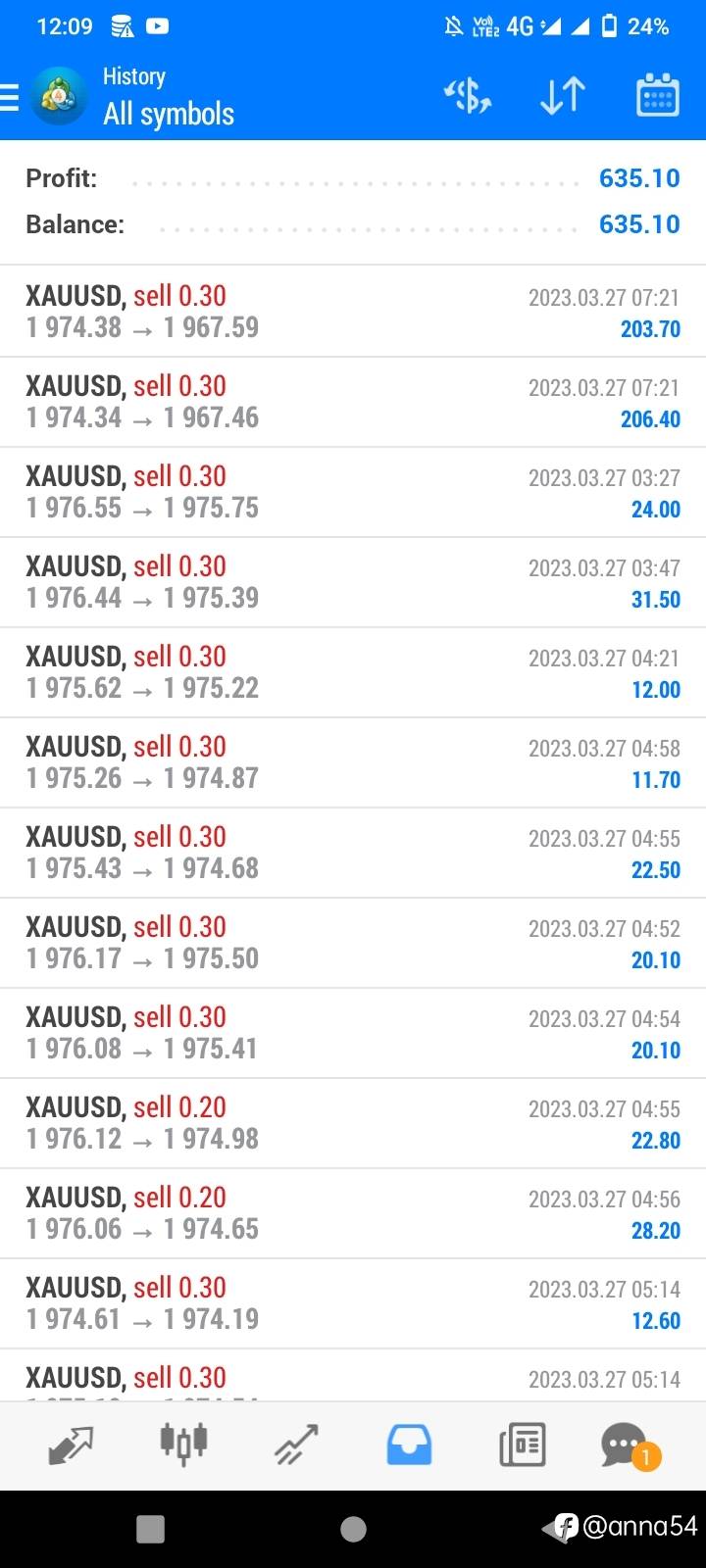The image size is (706, 1568).
Task: Open the symbol filter currency icon
Action: click(468, 96)
